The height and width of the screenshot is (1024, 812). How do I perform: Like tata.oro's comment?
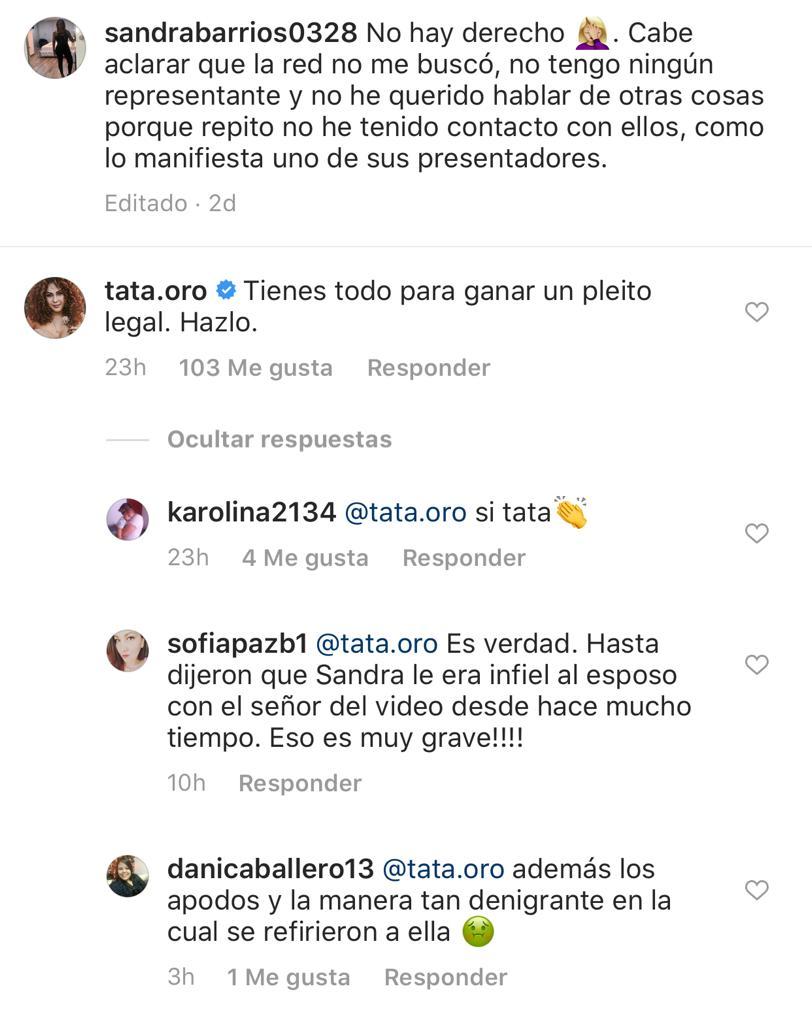click(757, 312)
